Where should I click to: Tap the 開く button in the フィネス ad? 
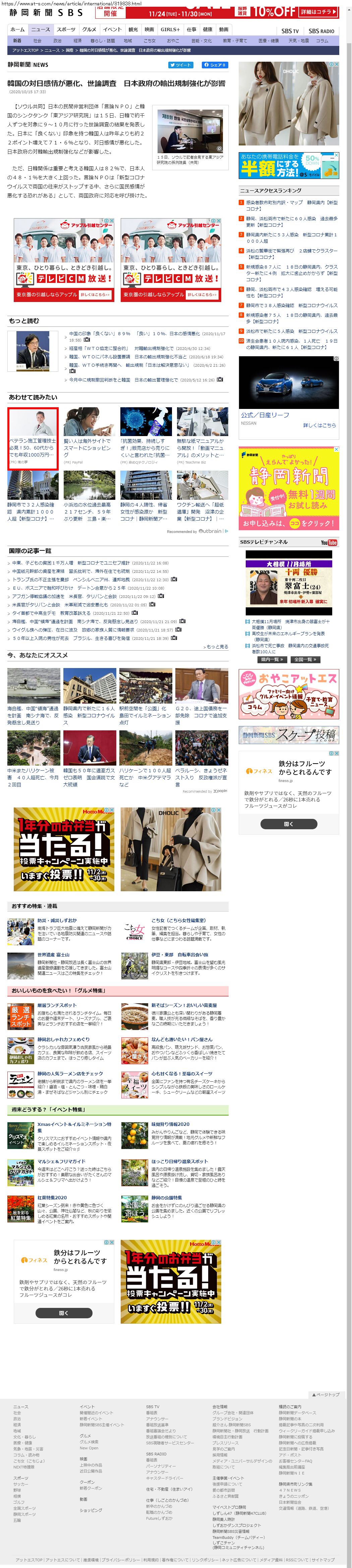tap(288, 824)
